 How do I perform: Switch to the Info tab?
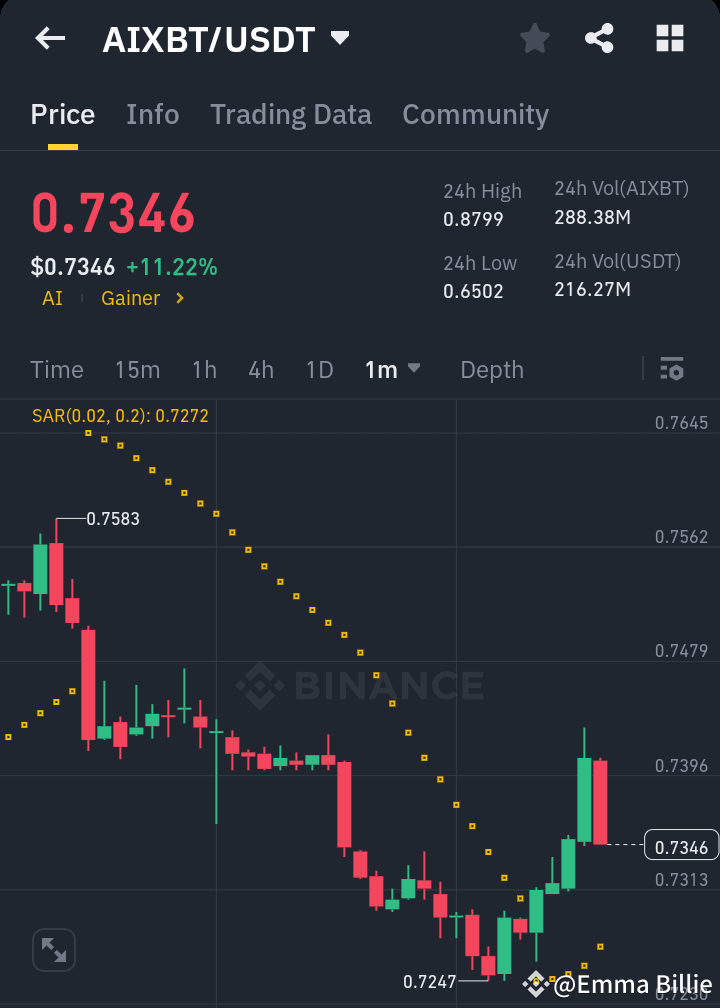pyautogui.click(x=152, y=114)
